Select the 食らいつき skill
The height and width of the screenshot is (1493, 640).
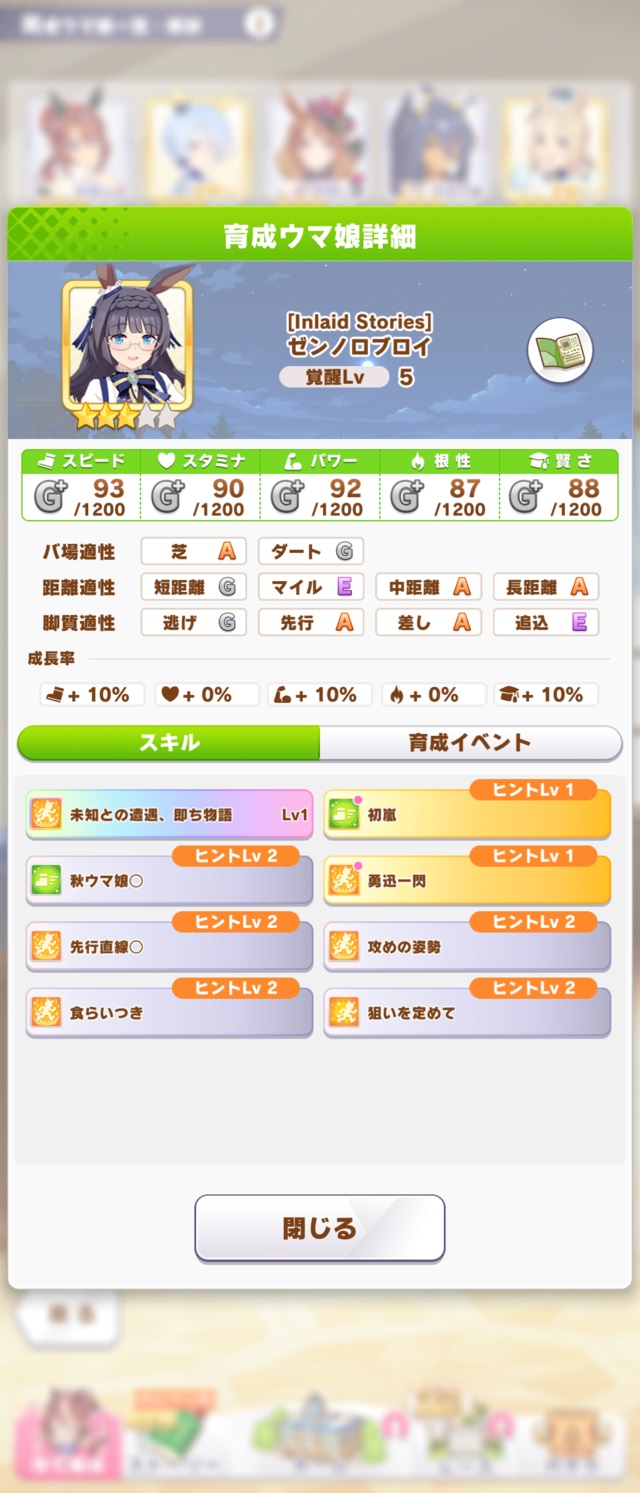tap(169, 1013)
